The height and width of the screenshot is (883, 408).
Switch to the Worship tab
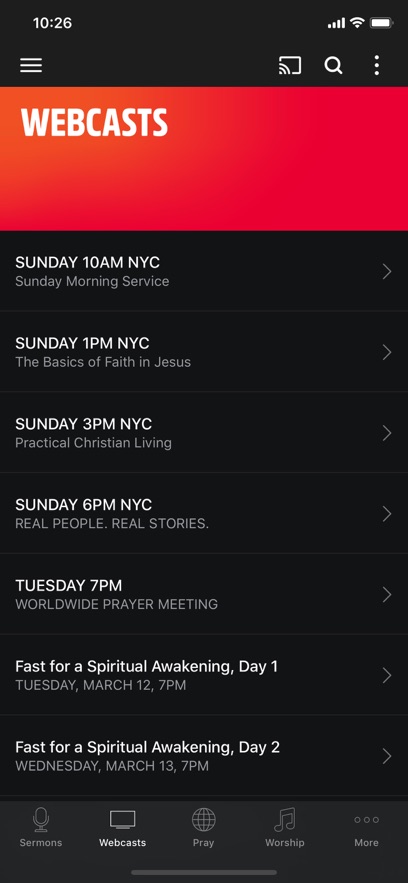coord(285,828)
